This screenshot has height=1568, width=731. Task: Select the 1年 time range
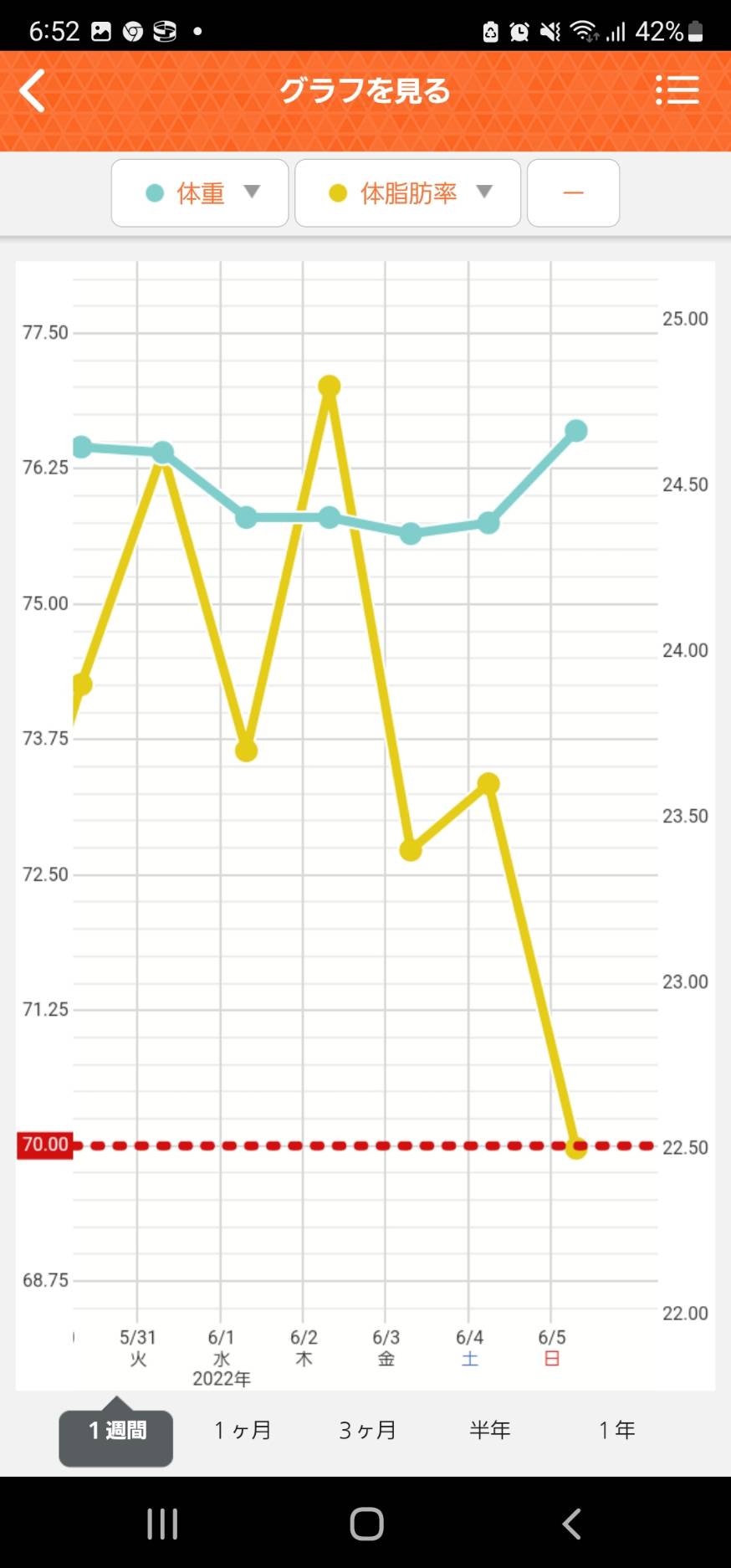coord(616,1431)
